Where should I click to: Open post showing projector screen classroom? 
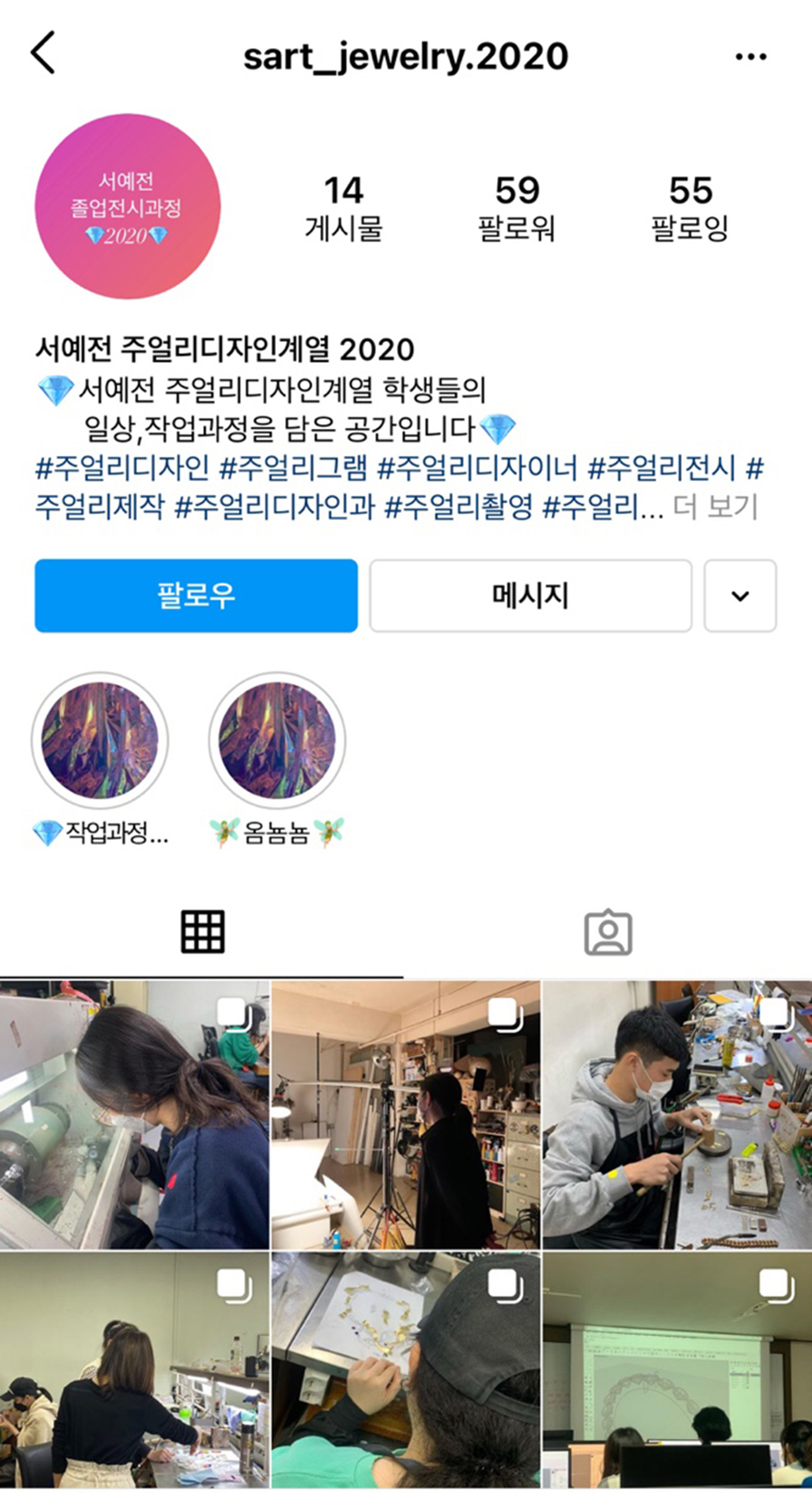coord(676,1373)
